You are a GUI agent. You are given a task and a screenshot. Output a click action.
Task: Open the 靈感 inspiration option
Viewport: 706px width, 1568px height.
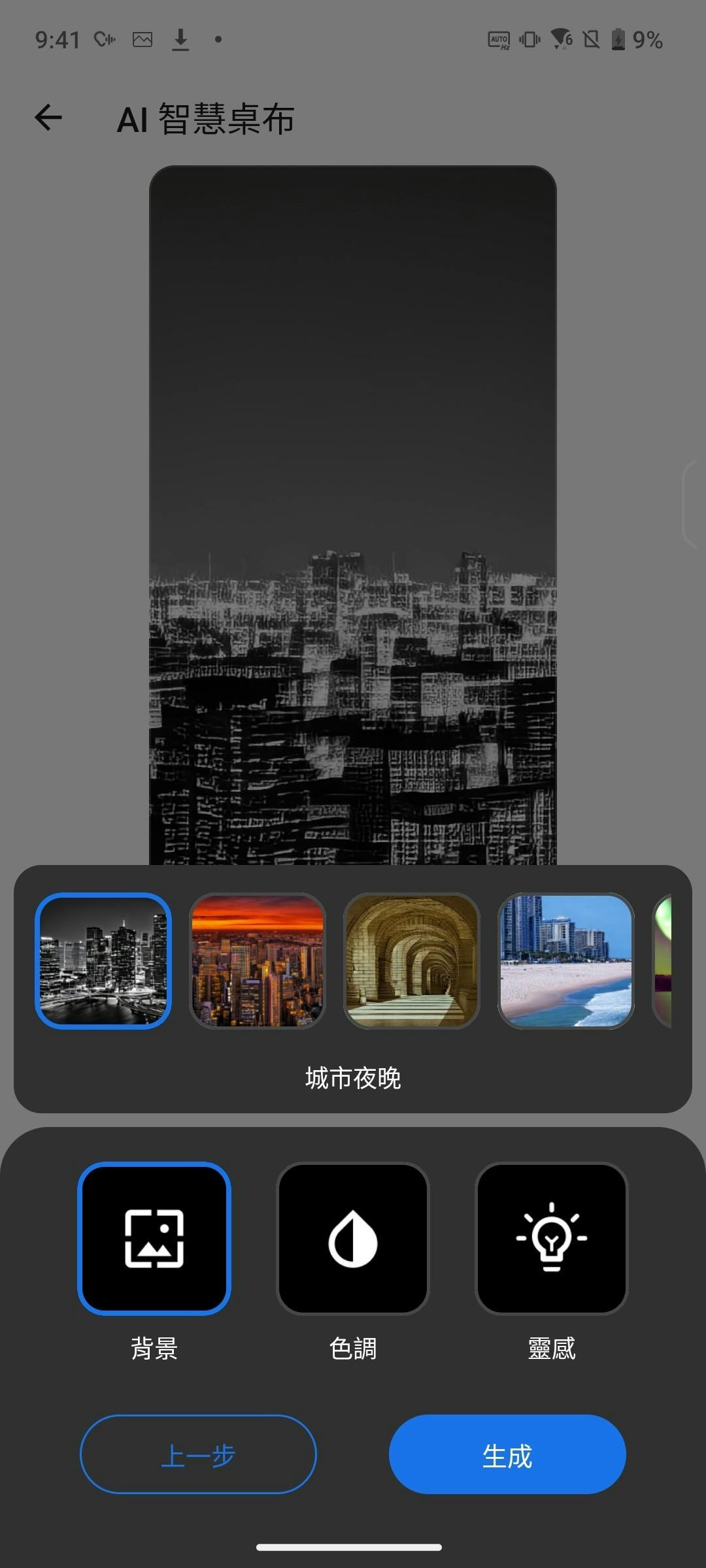[x=552, y=1238]
